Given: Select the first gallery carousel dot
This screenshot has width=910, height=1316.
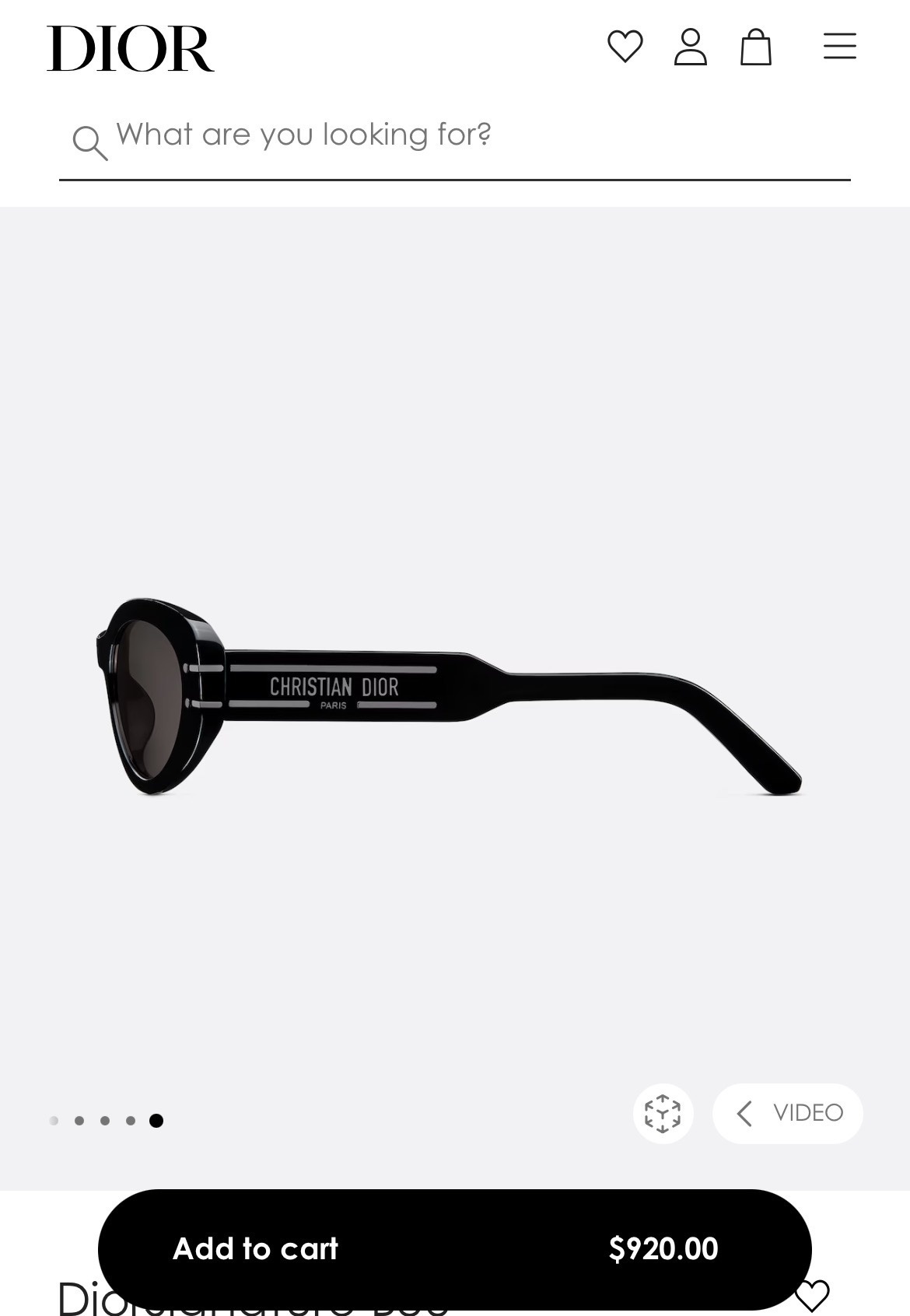Looking at the screenshot, I should point(53,1120).
